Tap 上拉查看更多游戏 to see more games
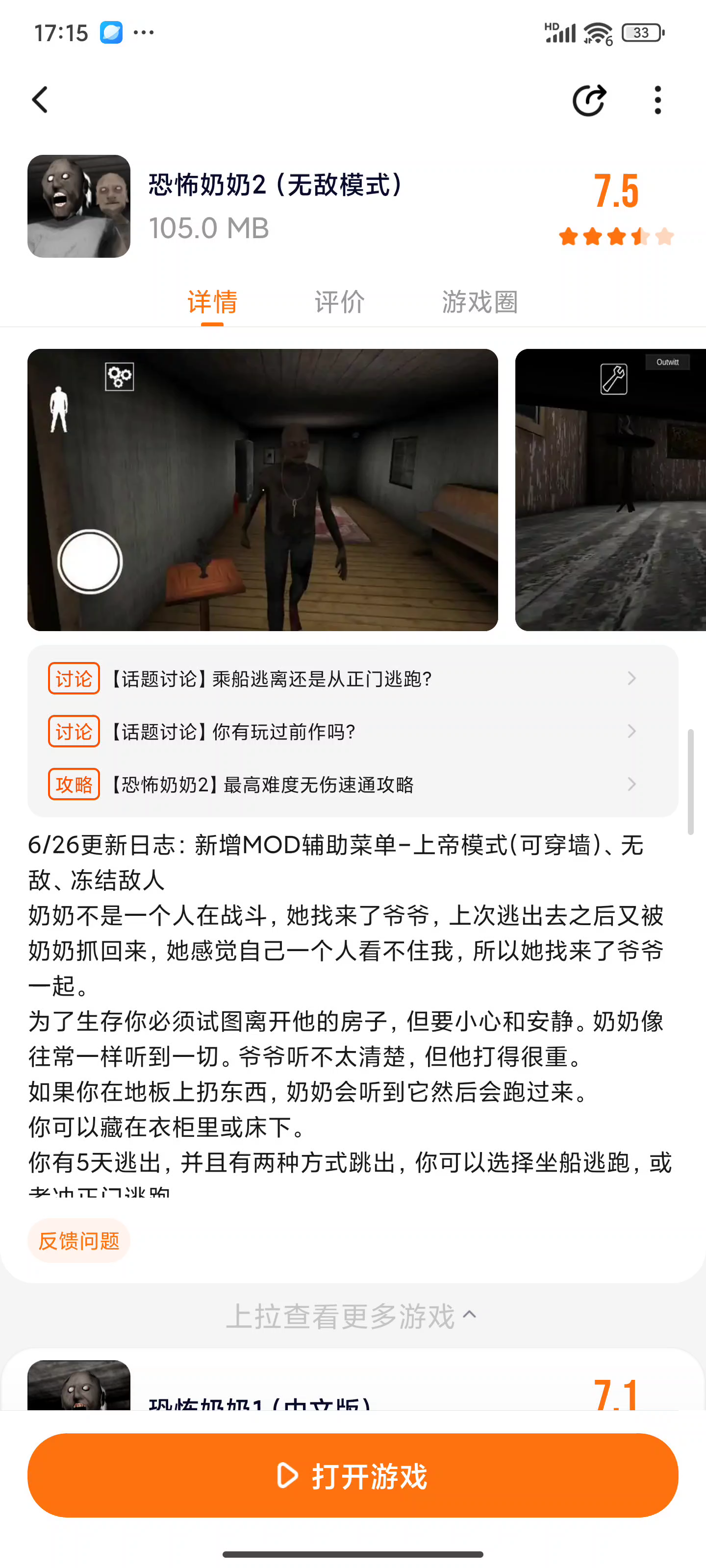Screen dimensions: 706x1568 352,1316
